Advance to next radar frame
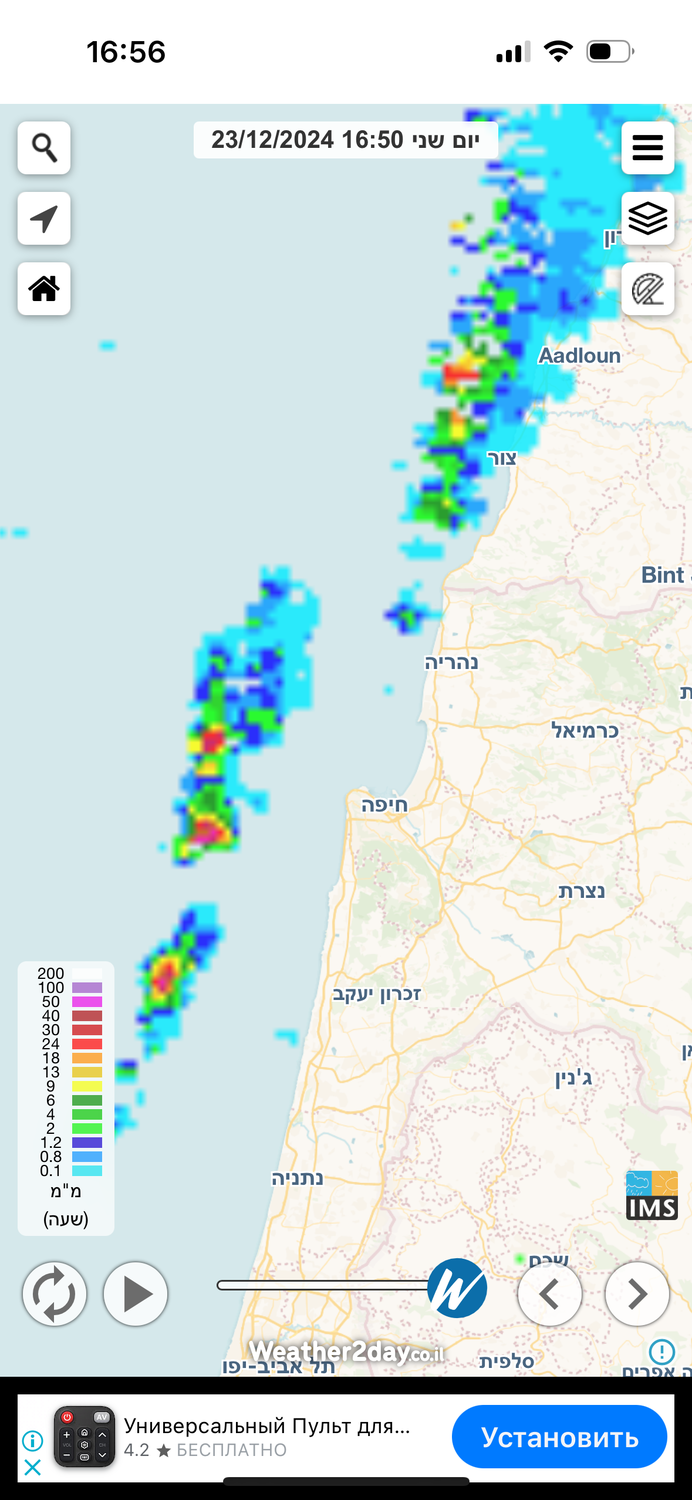 637,1294
